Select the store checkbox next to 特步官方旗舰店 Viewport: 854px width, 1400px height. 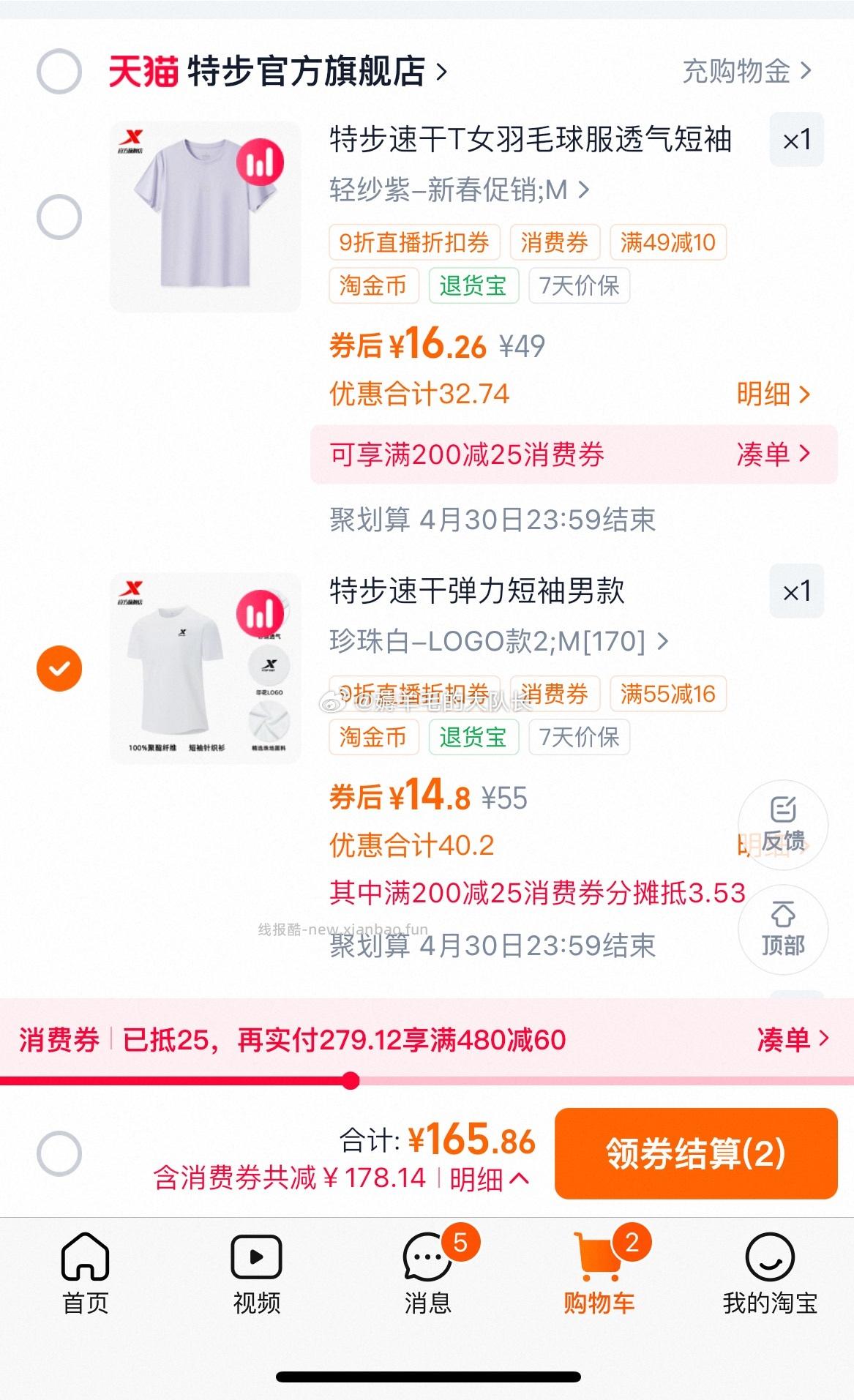[59, 70]
